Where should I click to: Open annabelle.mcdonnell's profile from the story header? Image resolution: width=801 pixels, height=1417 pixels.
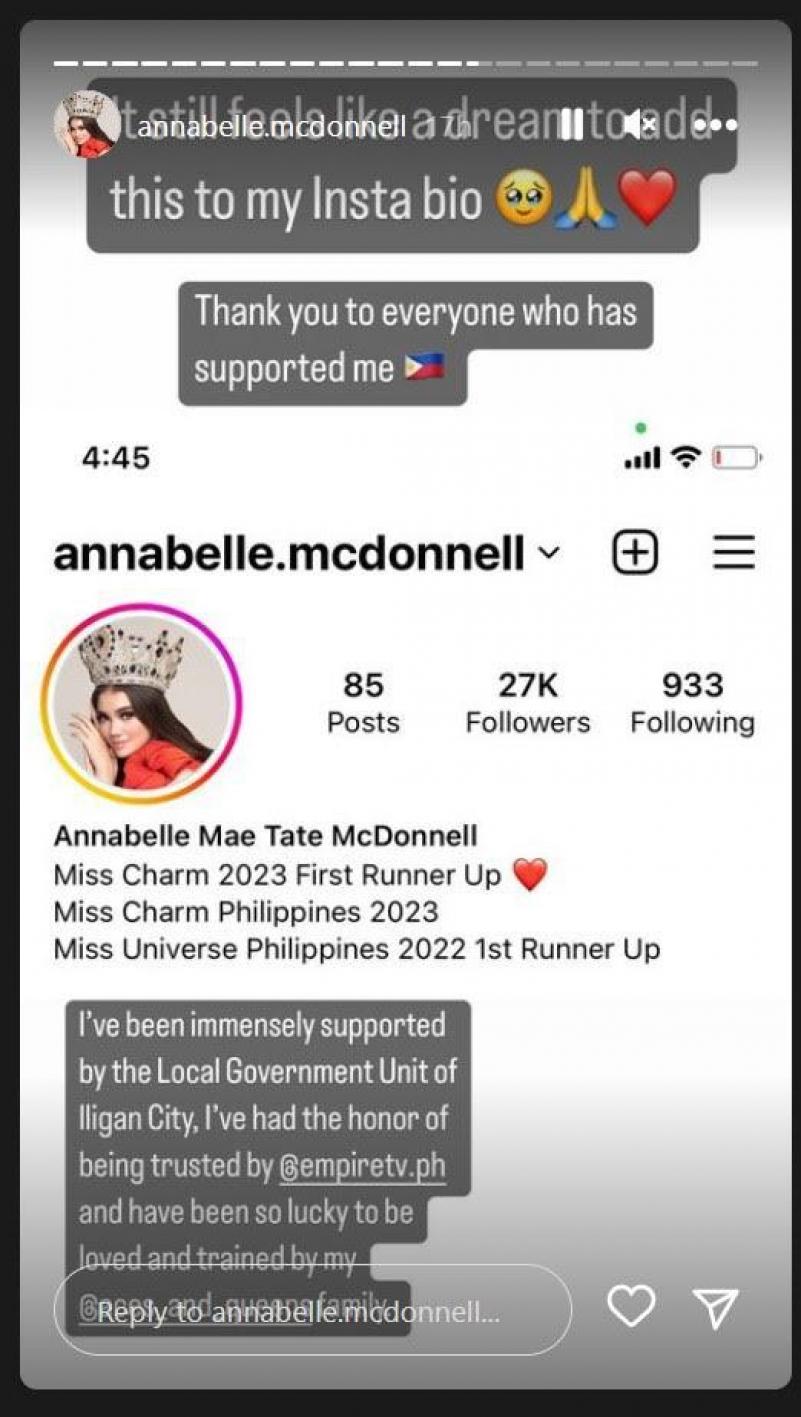(x=271, y=127)
